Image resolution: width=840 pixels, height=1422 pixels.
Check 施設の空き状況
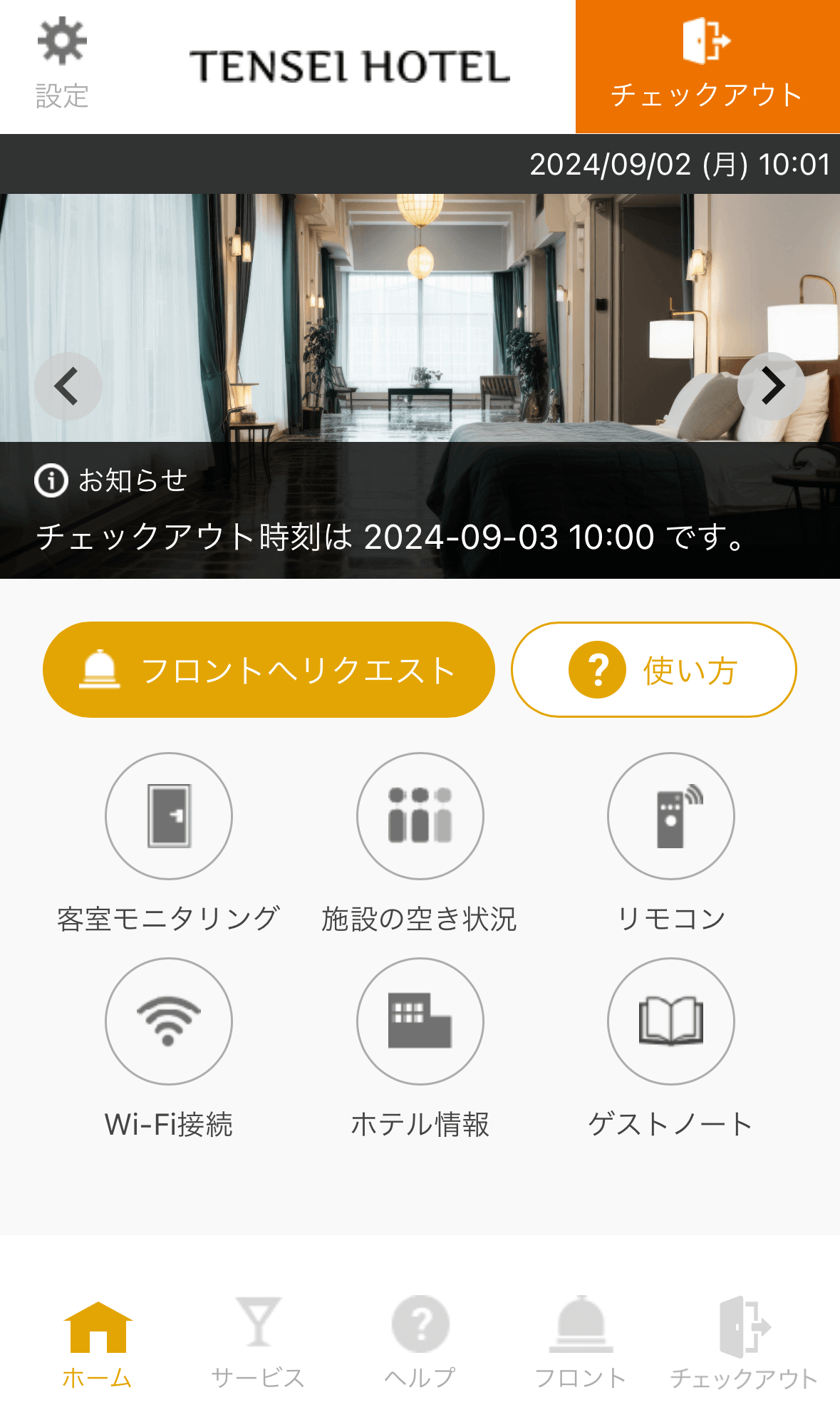tap(420, 816)
